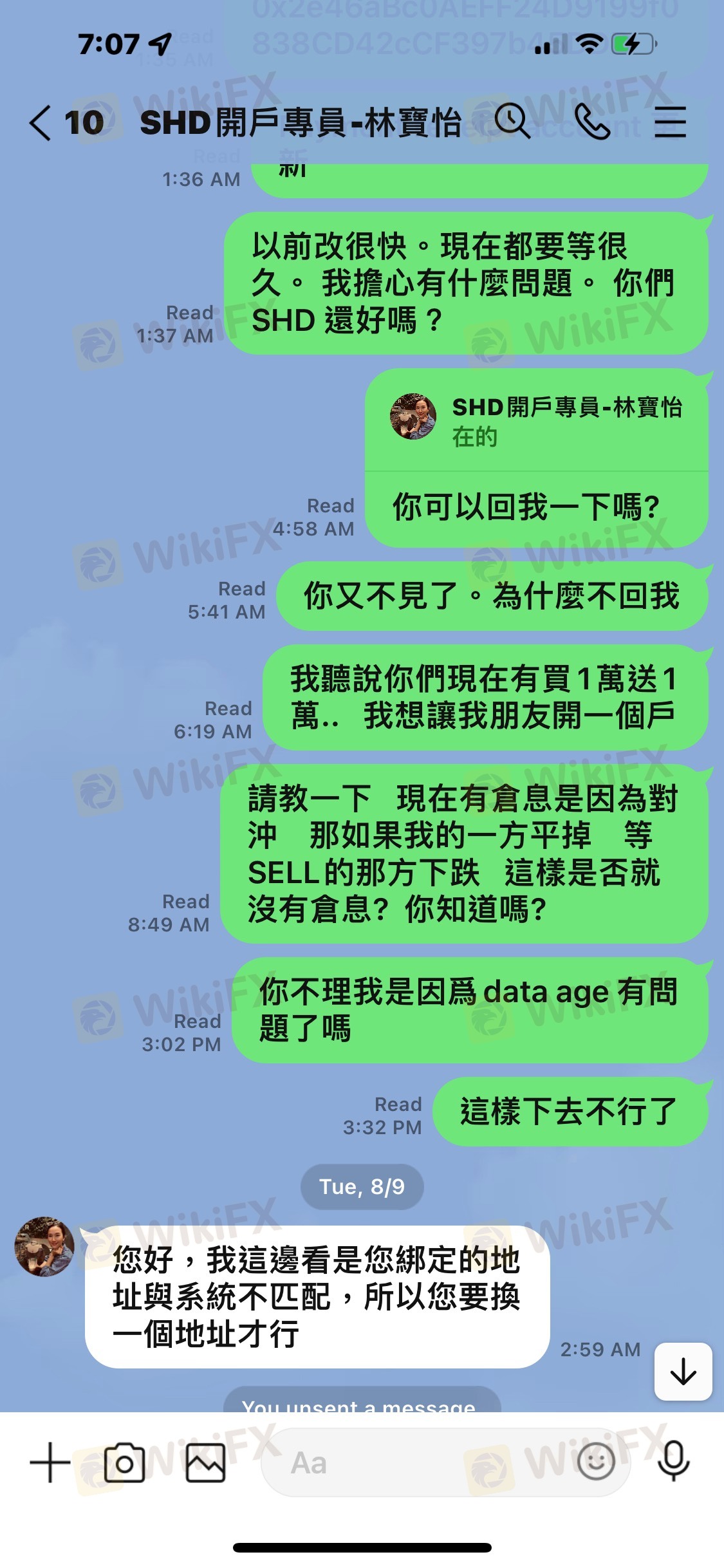The image size is (724, 1568).
Task: Go back to the chat list
Action: [41, 123]
